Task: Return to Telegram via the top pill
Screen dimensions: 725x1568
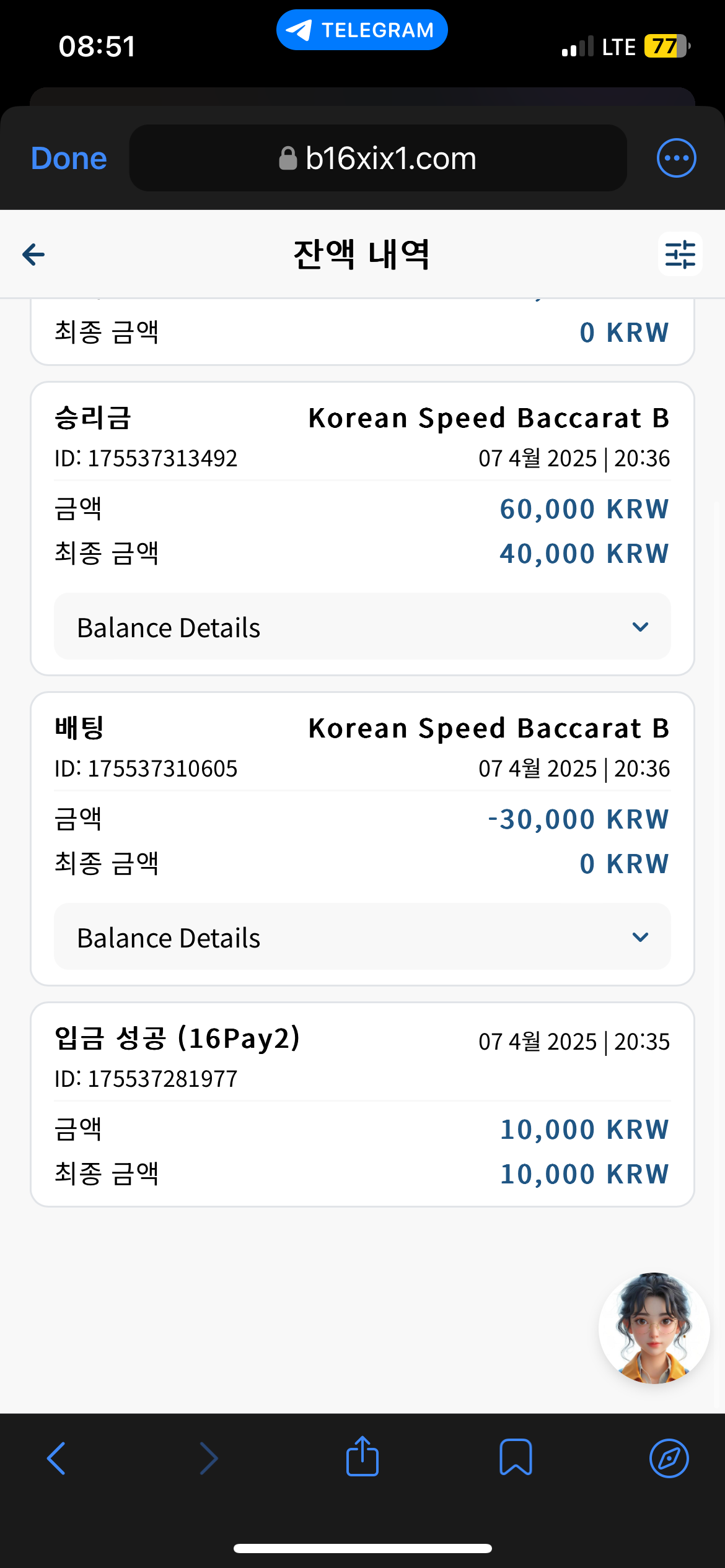Action: (x=362, y=30)
